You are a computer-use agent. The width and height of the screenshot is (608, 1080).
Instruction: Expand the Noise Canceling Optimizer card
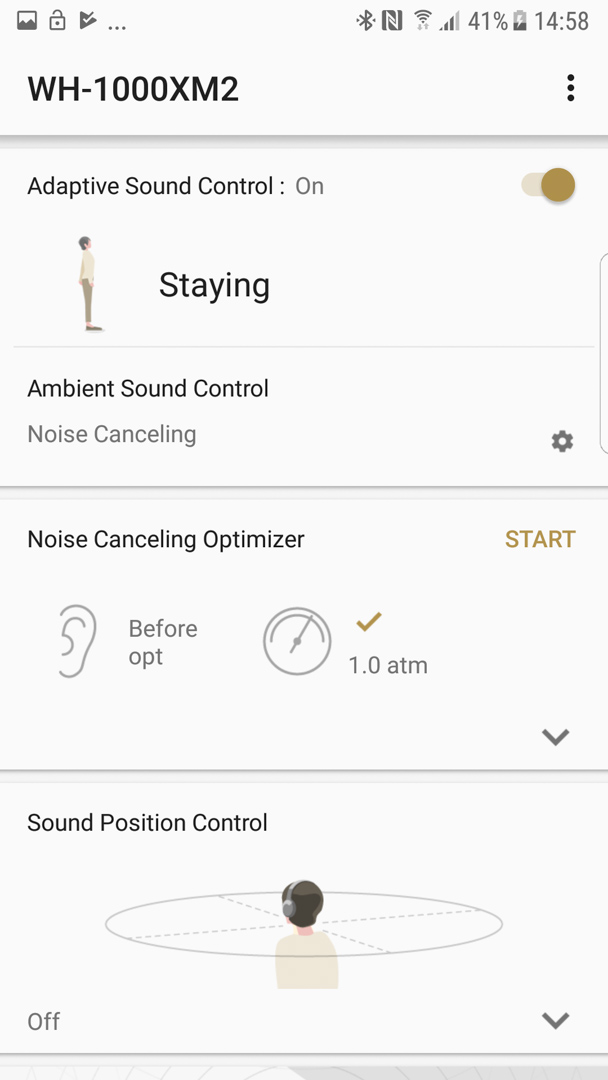(x=556, y=737)
